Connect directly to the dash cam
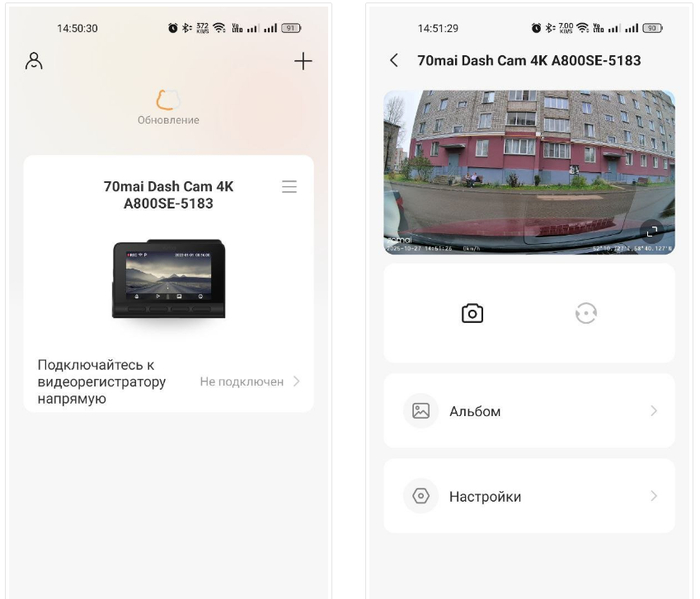The width and height of the screenshot is (700, 599). pos(169,382)
